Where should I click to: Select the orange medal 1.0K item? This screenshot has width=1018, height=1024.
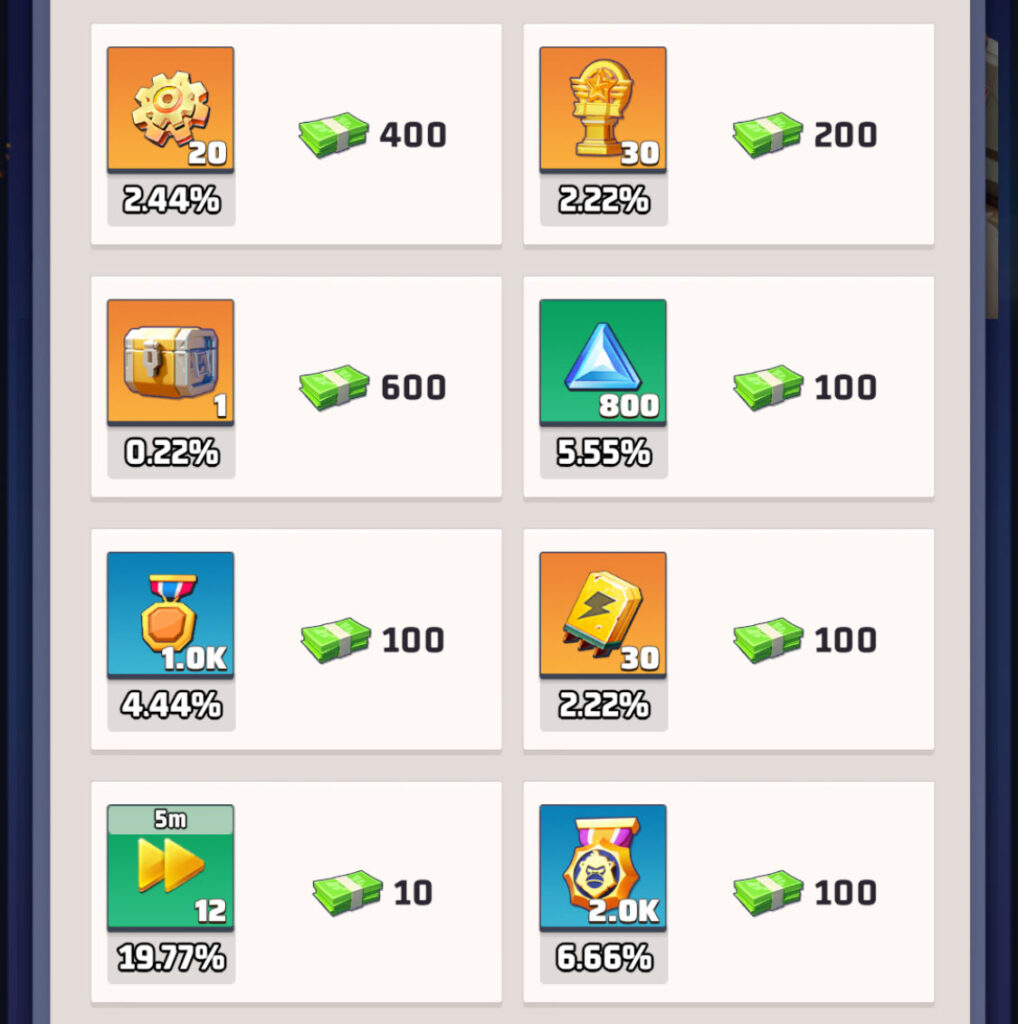[171, 614]
